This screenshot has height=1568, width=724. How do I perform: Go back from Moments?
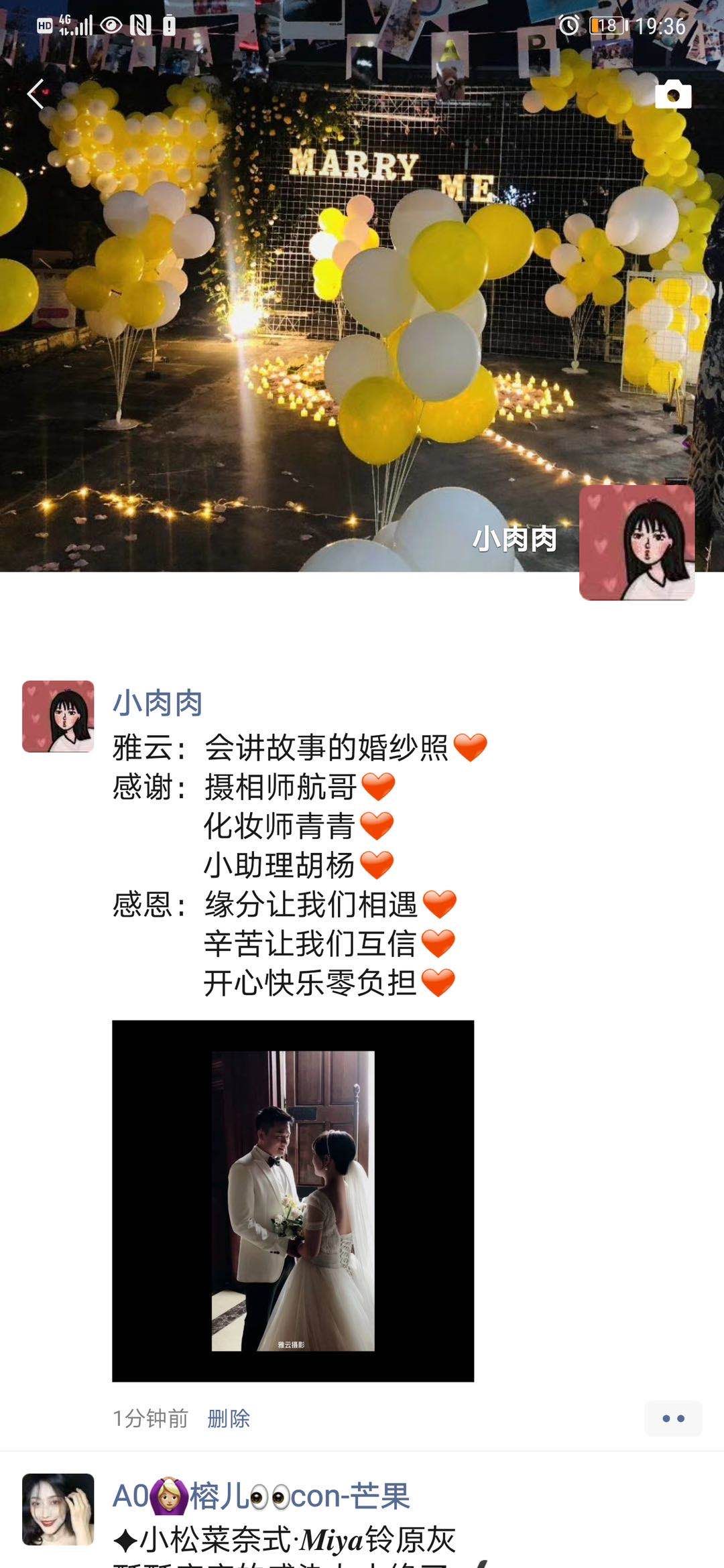click(x=36, y=94)
